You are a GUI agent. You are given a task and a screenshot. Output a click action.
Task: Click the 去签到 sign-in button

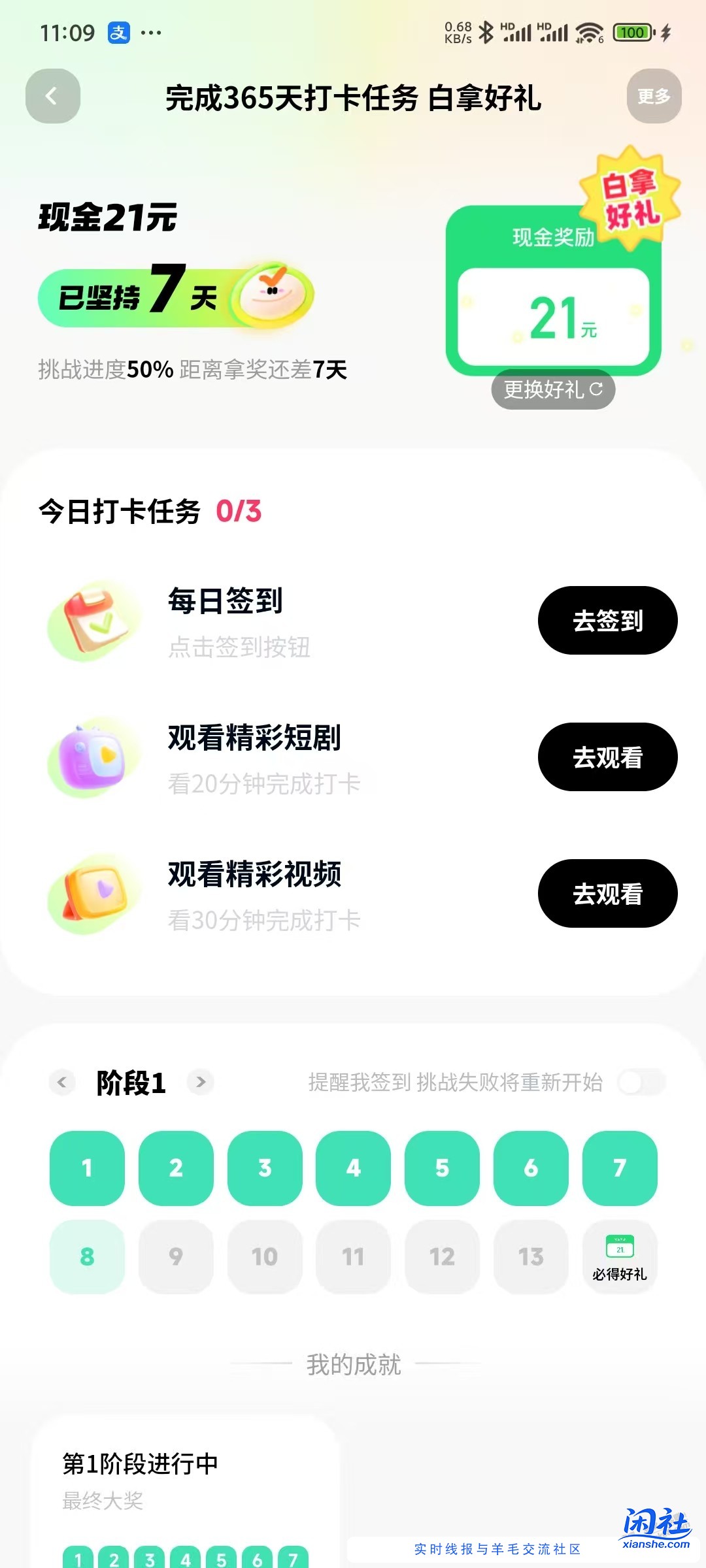607,621
